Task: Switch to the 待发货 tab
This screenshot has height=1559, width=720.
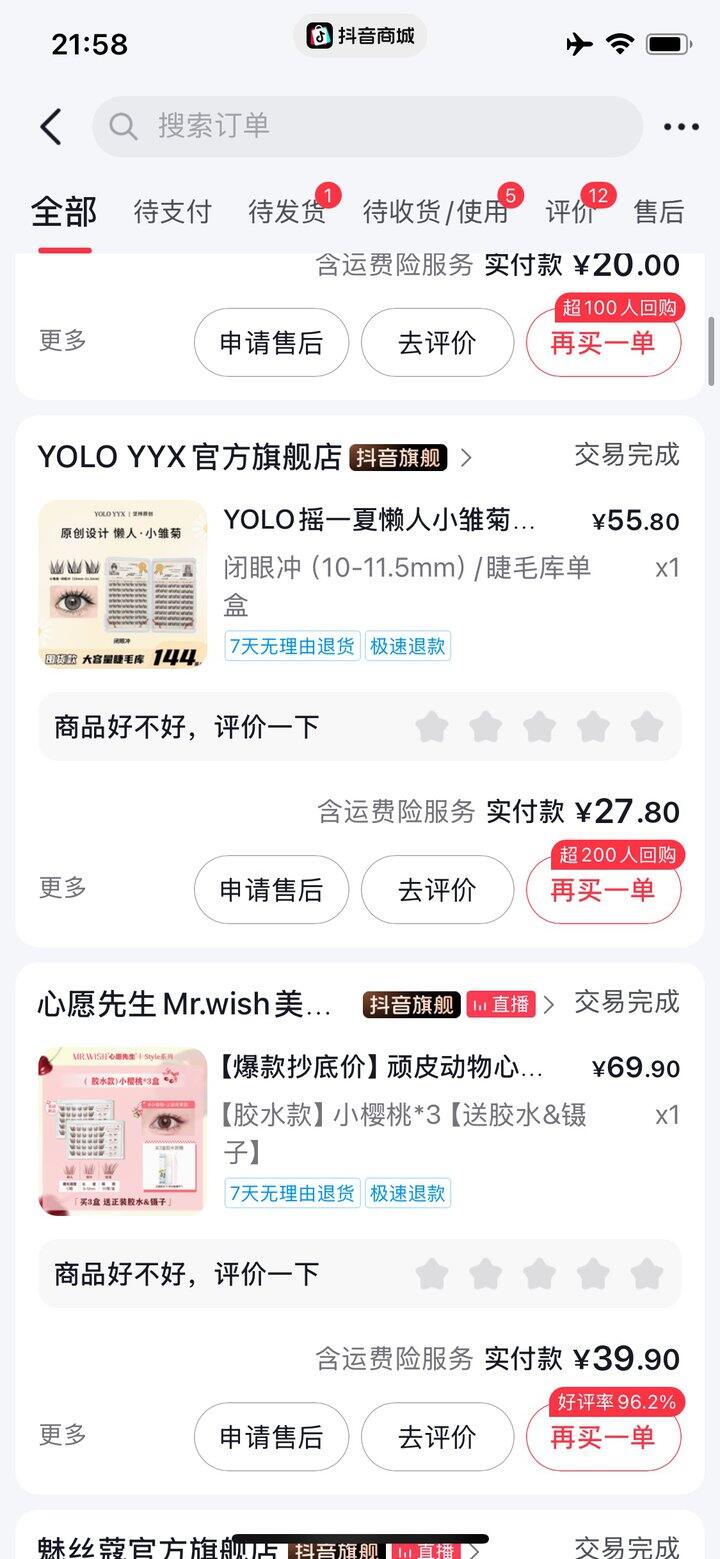Action: 287,212
